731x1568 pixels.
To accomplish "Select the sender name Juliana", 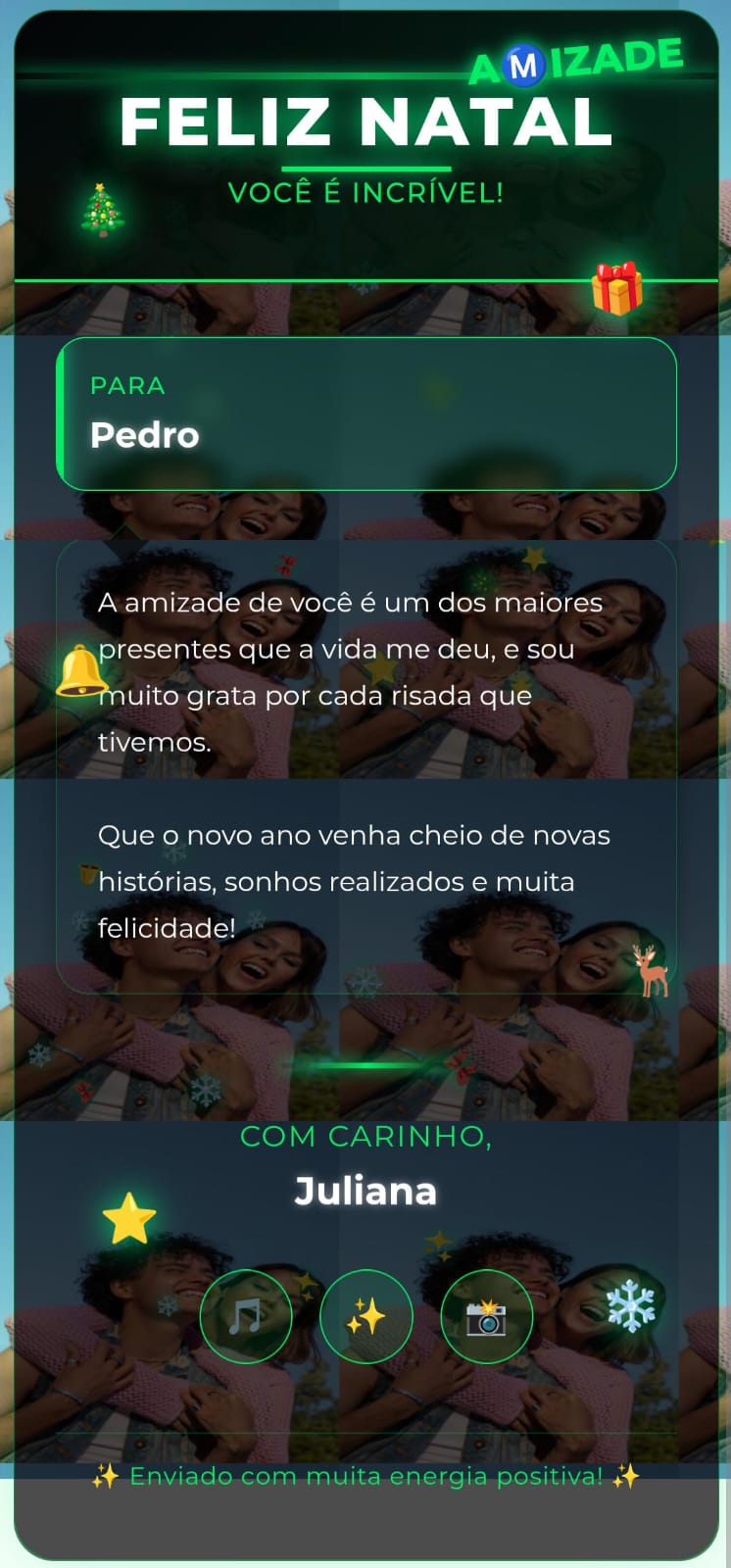I will pyautogui.click(x=365, y=1191).
